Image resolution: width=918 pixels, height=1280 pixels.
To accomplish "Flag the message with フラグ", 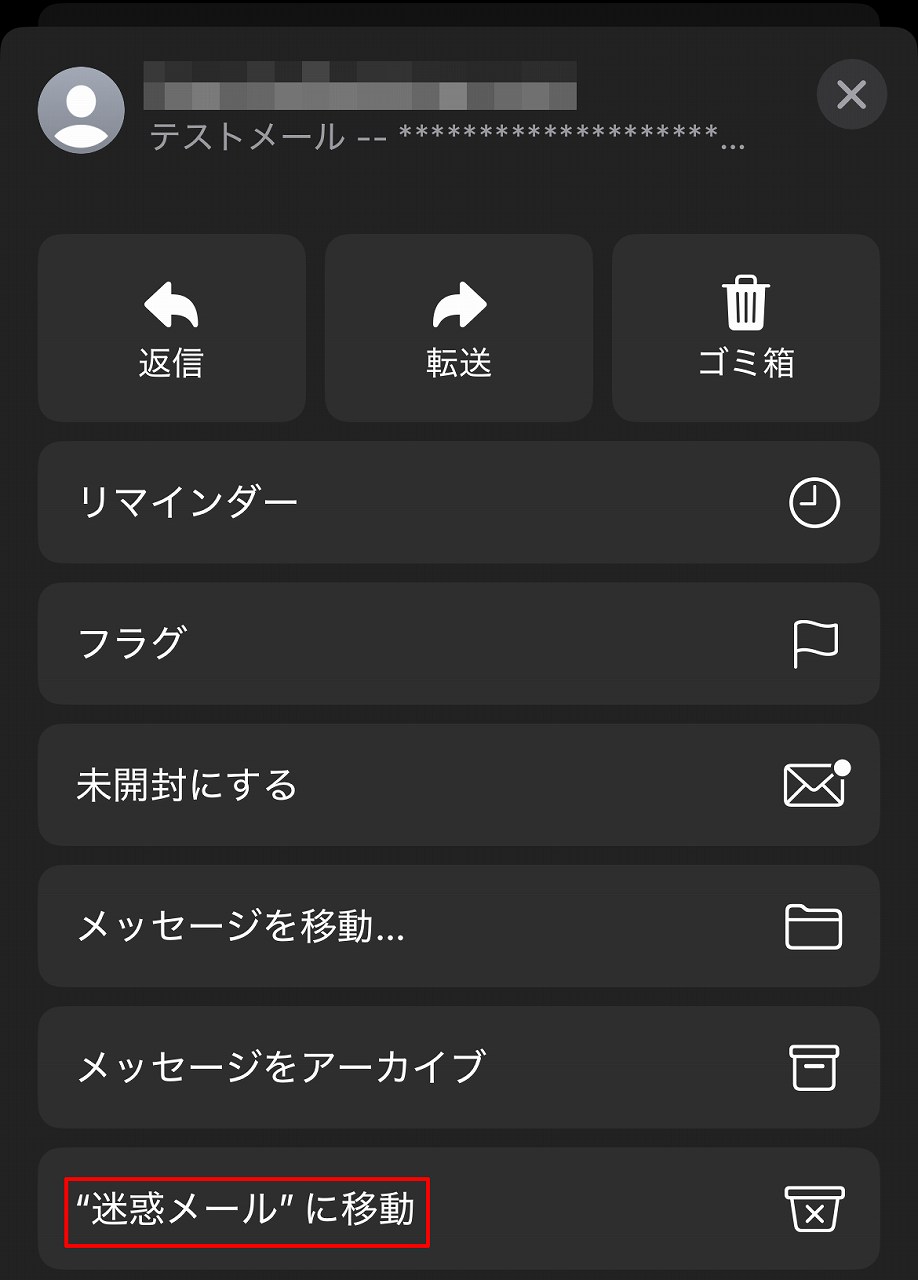I will (459, 643).
